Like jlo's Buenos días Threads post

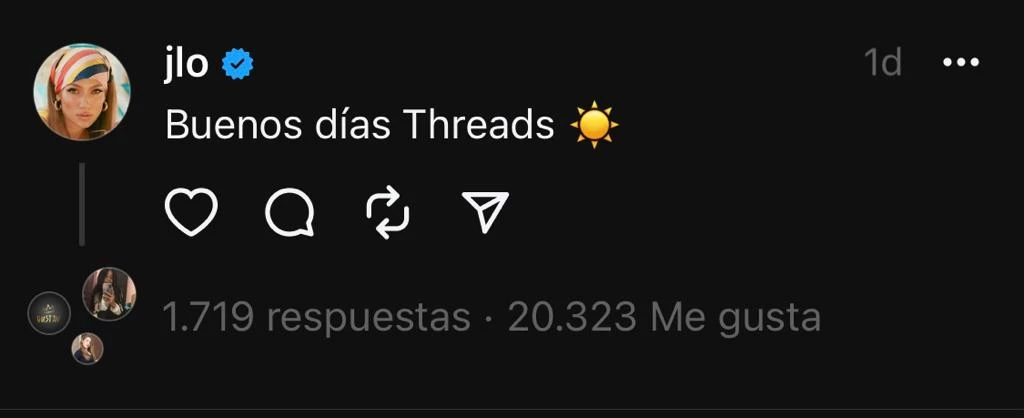tap(191, 212)
